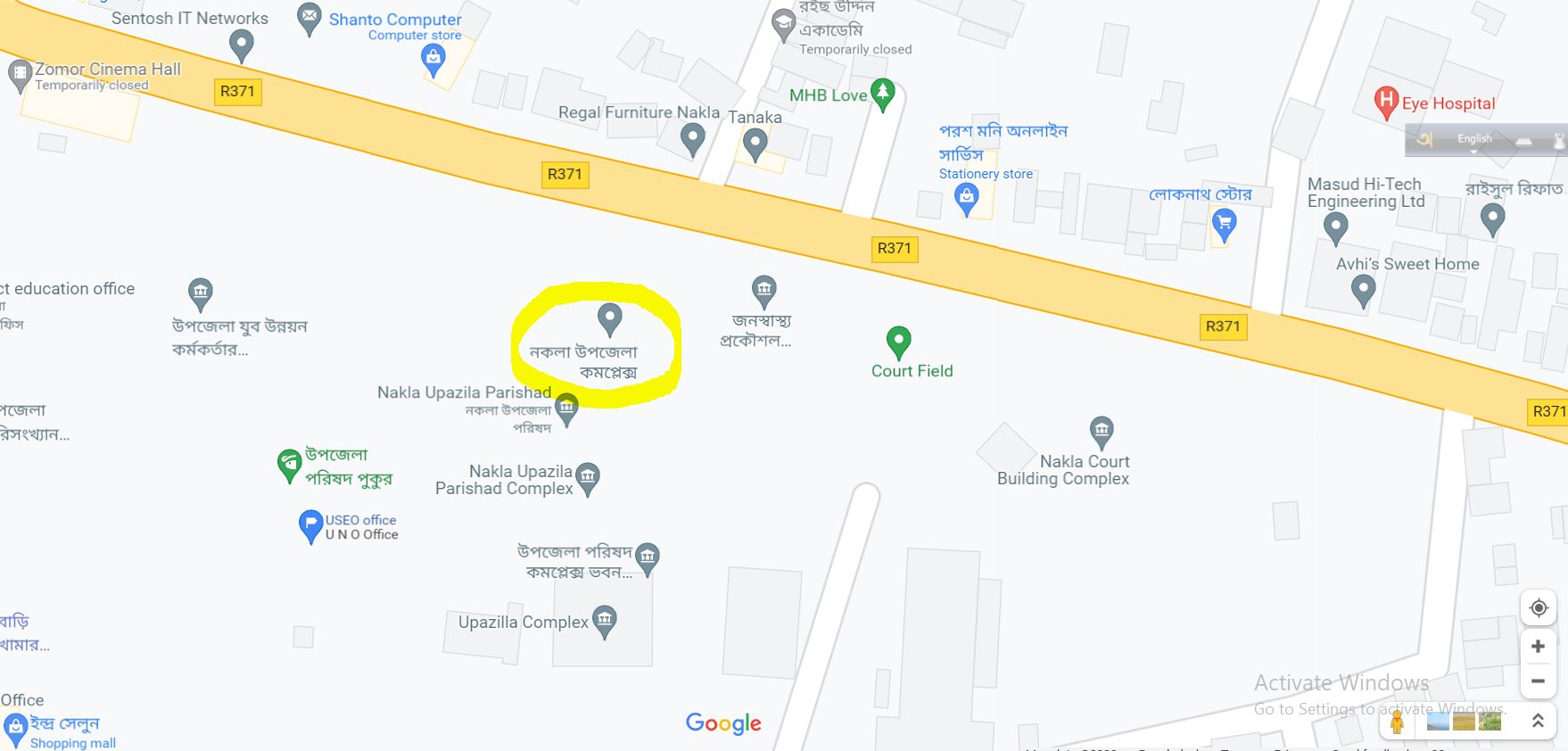Image resolution: width=1568 pixels, height=751 pixels.
Task: Select the Tanaka place pin
Action: coord(755,143)
